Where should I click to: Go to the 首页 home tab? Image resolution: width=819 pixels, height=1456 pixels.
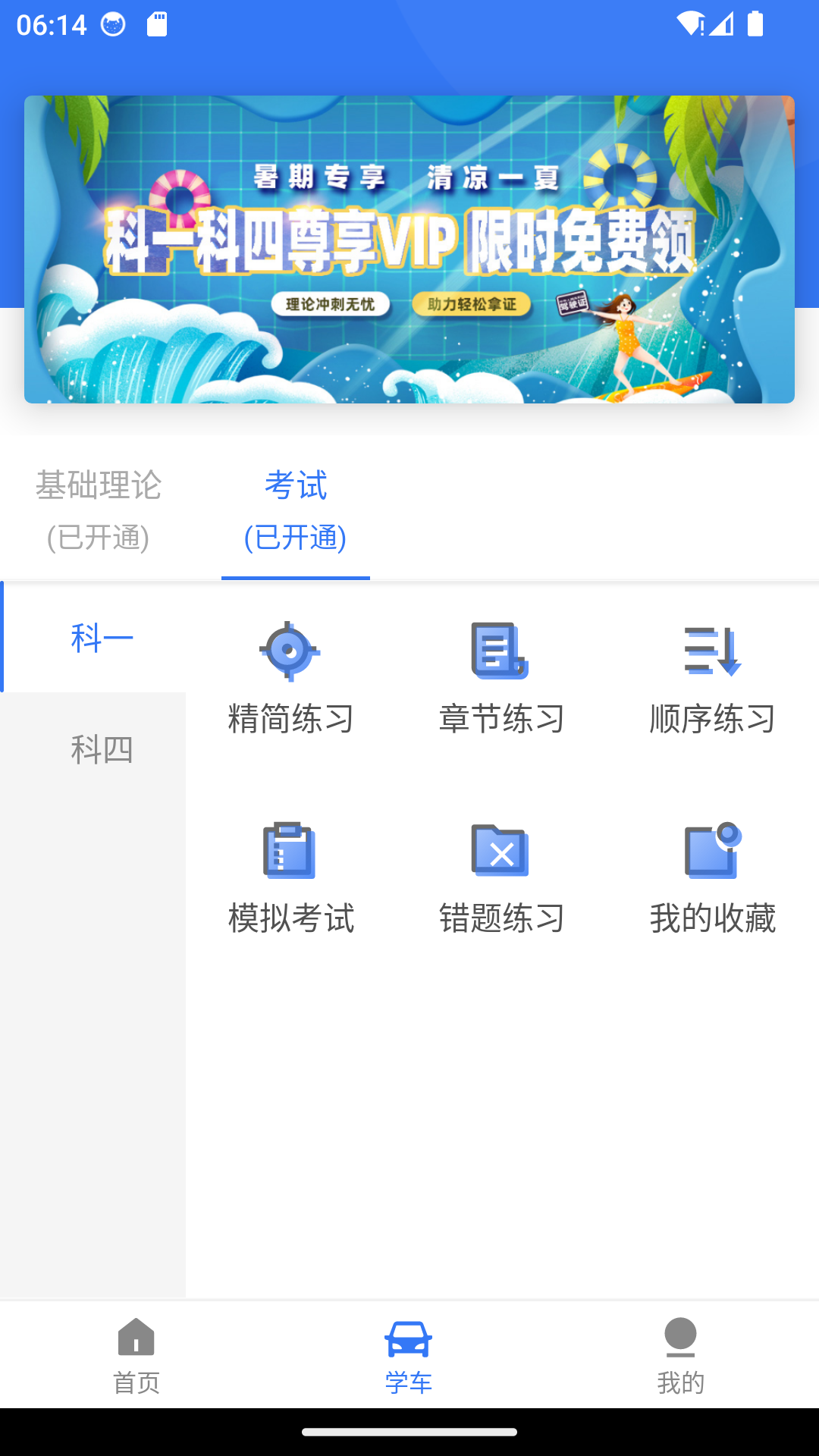coord(136,1355)
